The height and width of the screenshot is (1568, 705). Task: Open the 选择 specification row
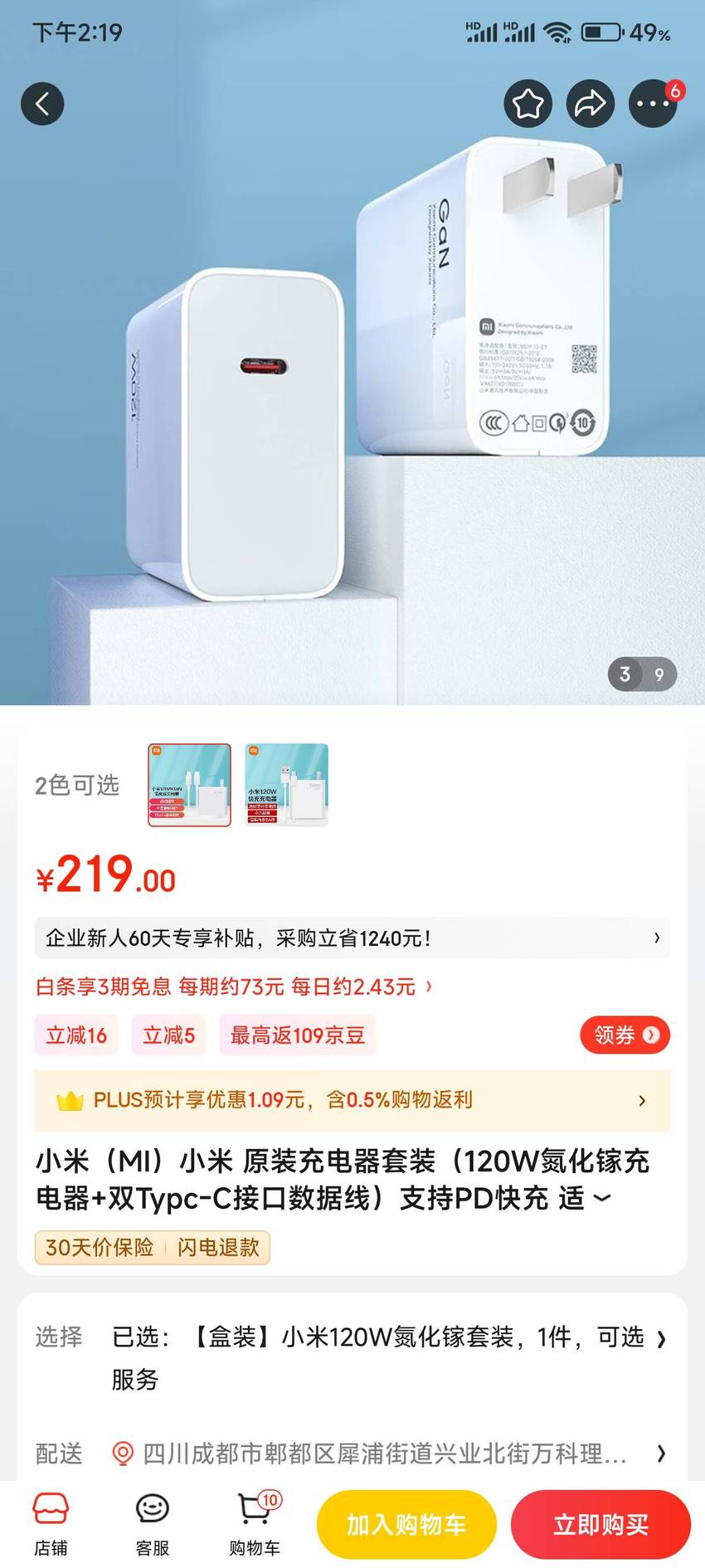[352, 1357]
